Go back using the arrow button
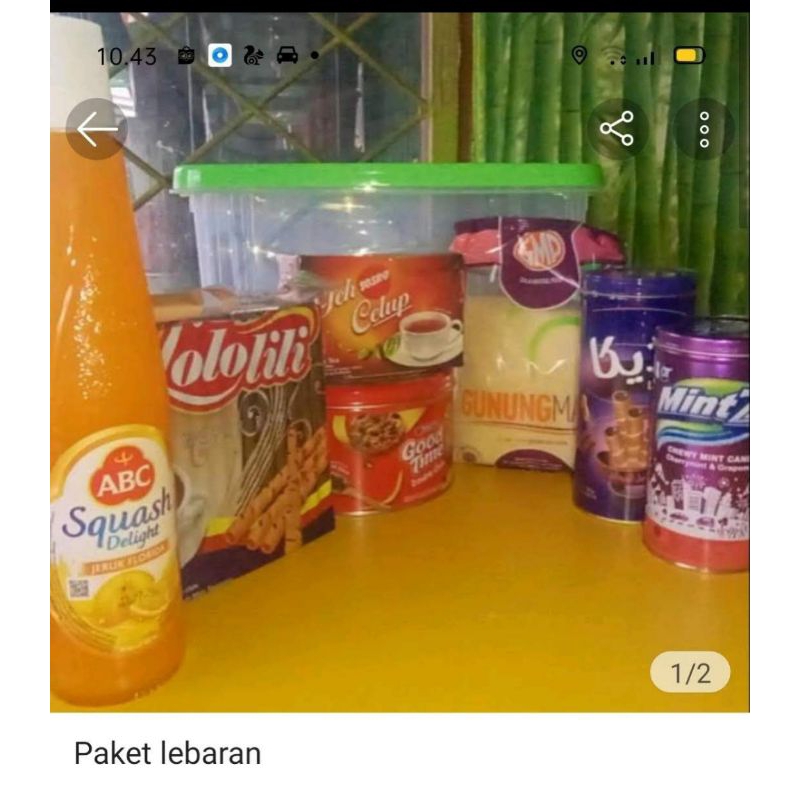800x800 pixels. coord(96,129)
